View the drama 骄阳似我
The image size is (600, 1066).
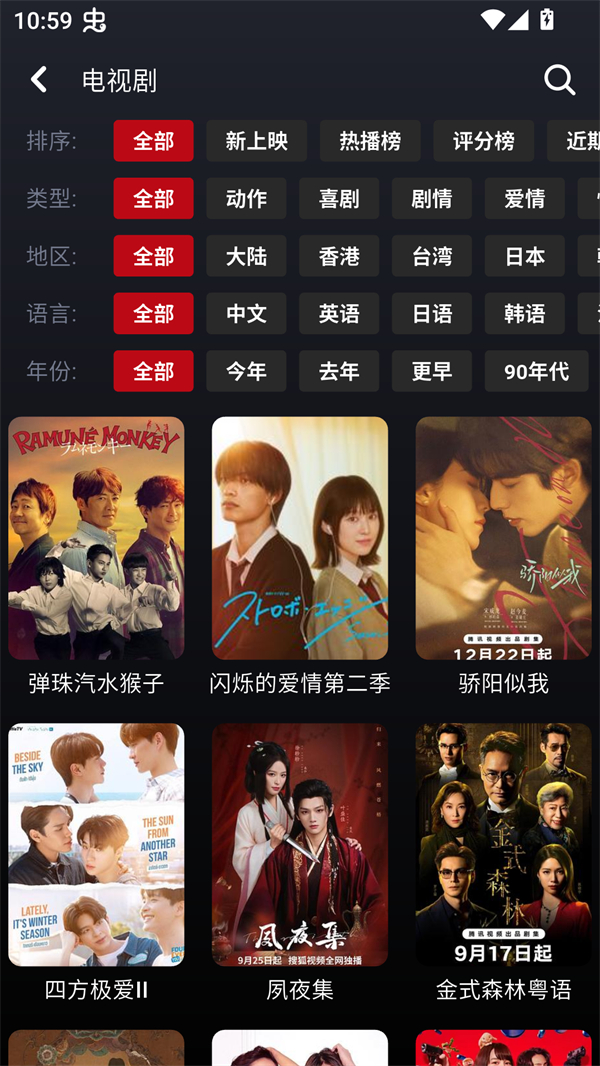pos(504,538)
